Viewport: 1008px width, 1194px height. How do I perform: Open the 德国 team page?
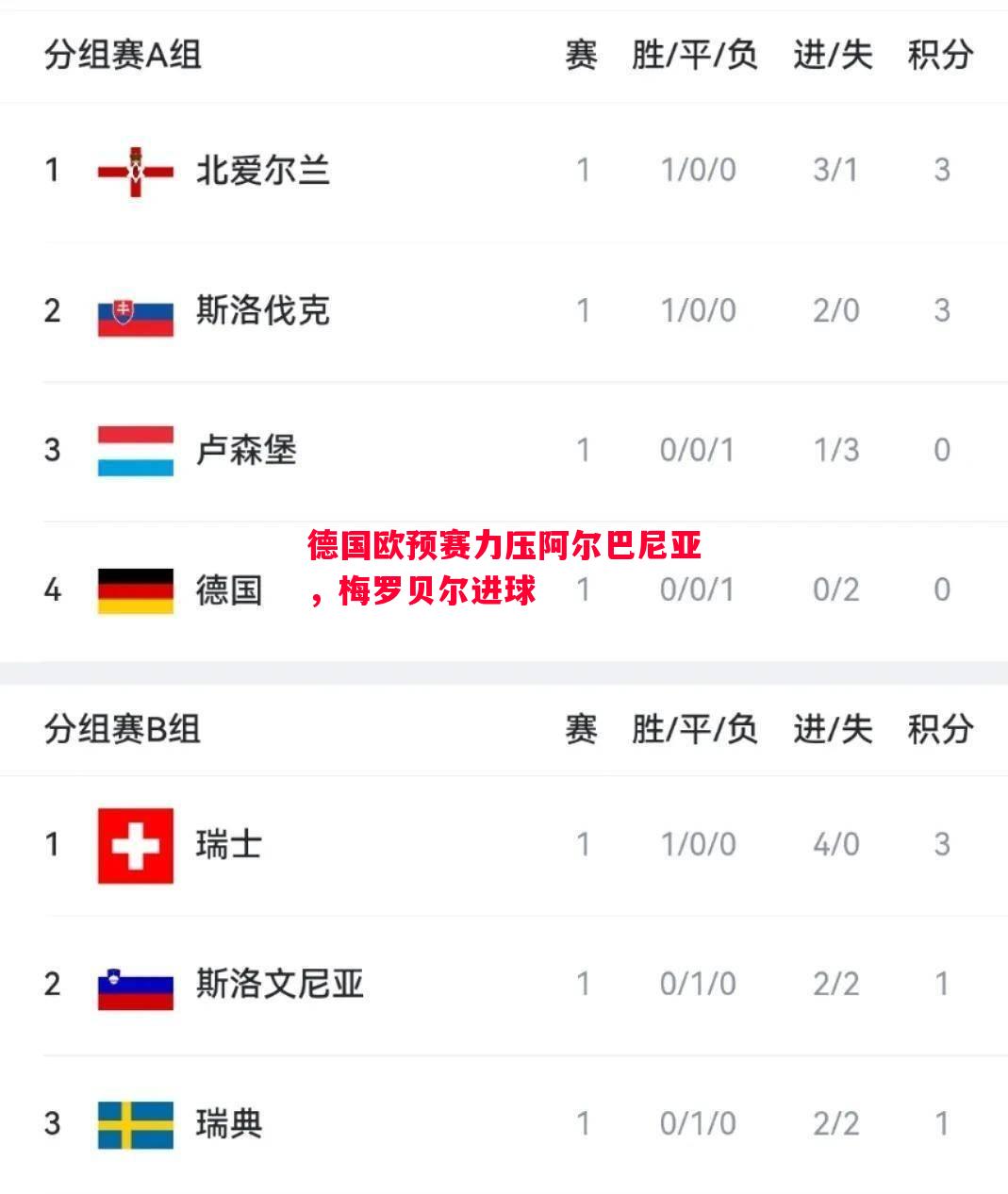pyautogui.click(x=226, y=589)
